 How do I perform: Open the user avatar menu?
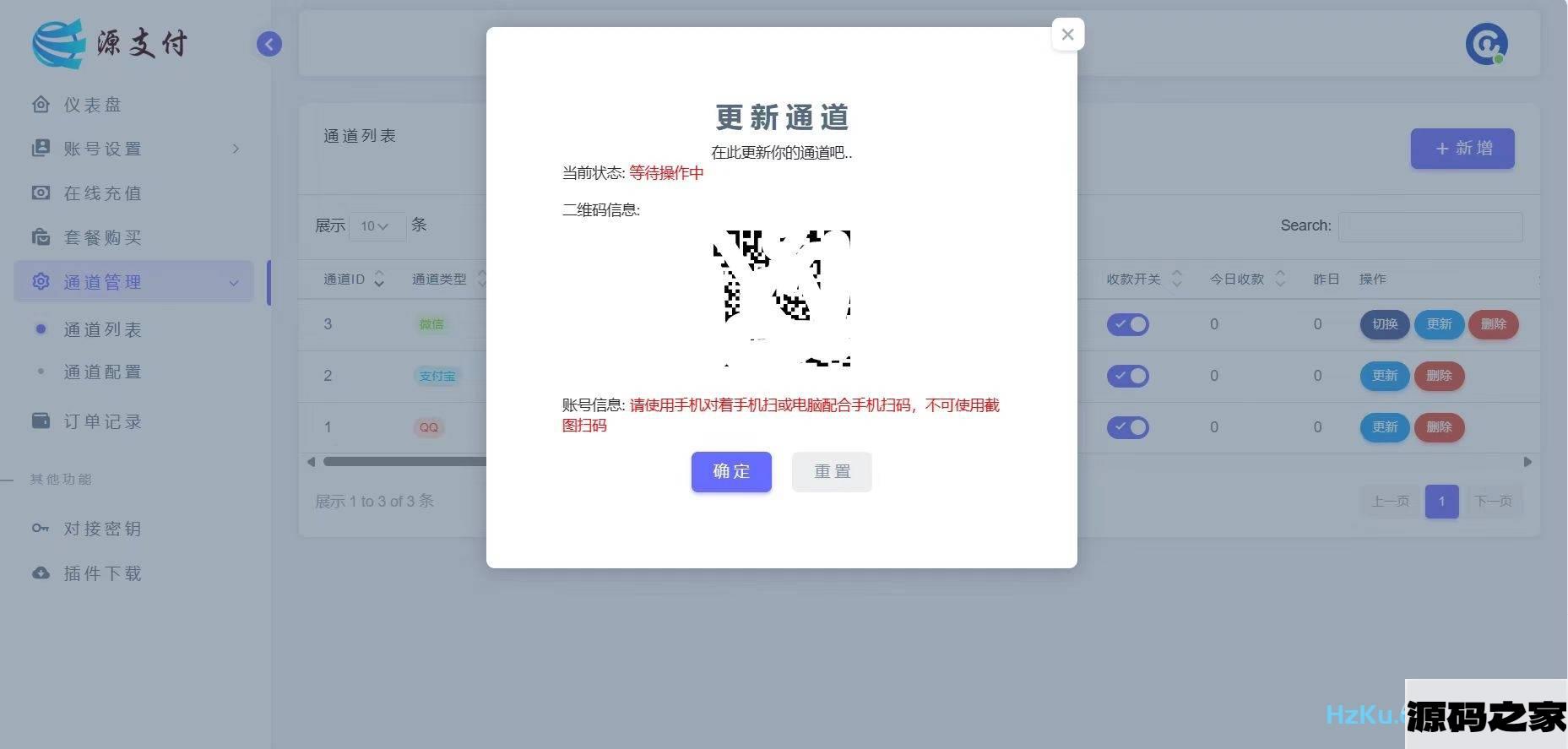point(1486,44)
